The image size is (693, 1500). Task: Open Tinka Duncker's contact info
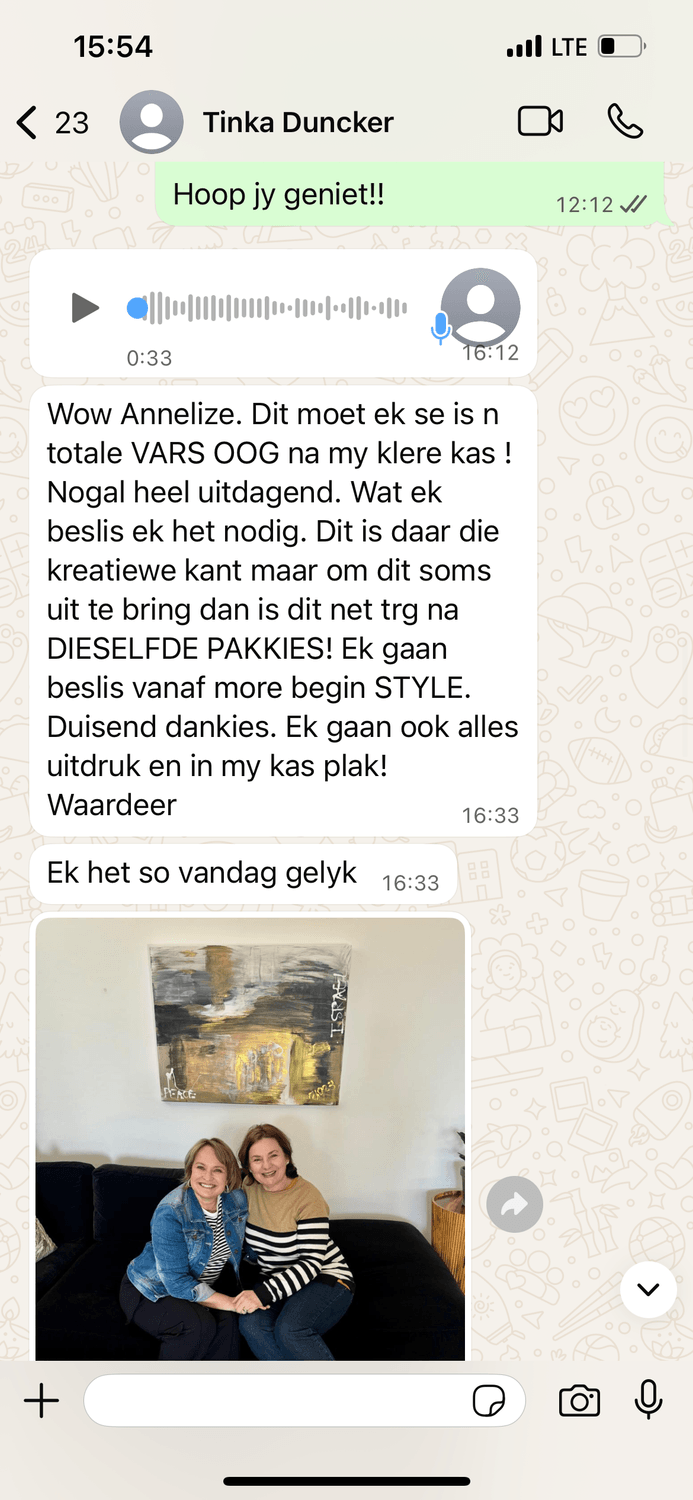(x=297, y=122)
